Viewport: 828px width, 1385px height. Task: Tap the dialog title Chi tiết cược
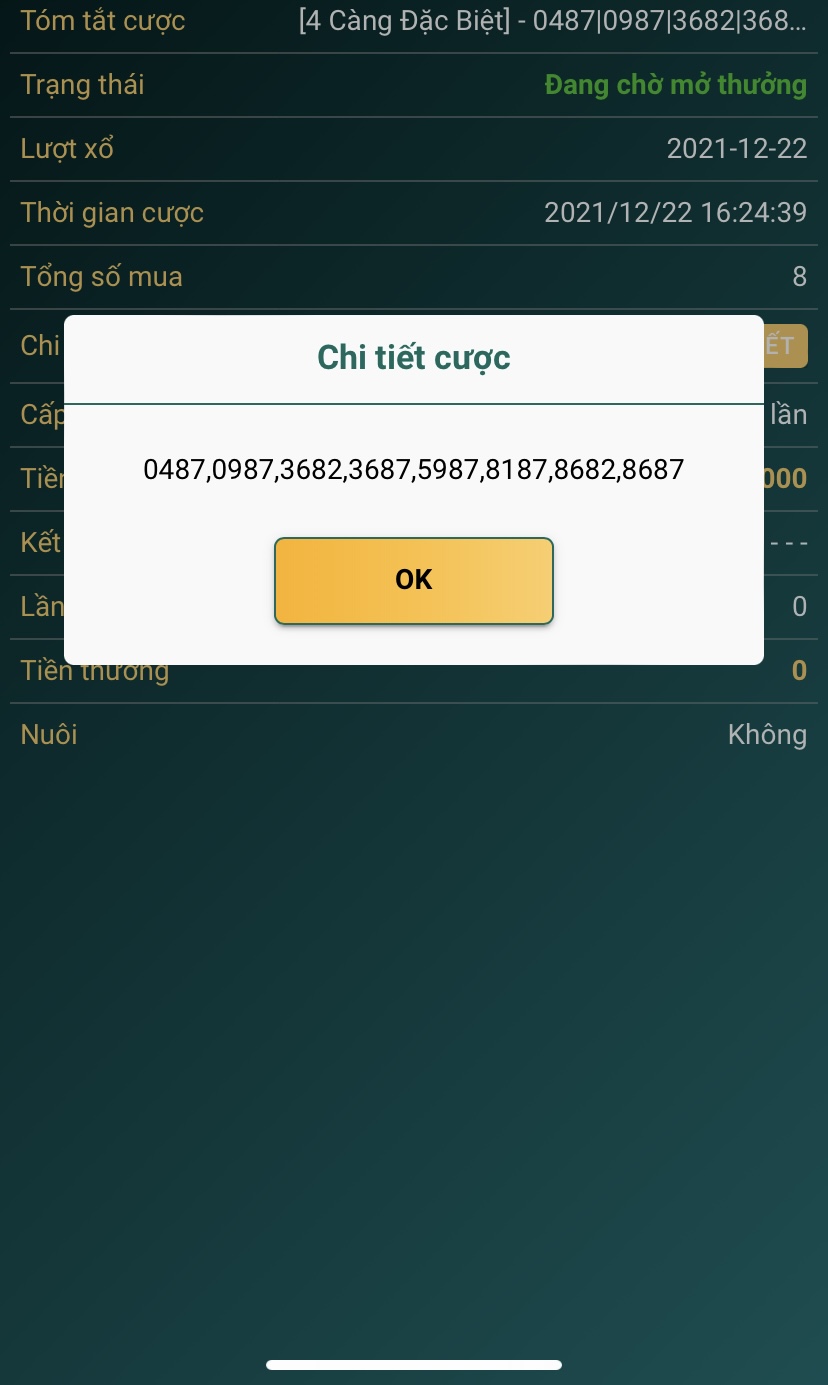click(414, 357)
